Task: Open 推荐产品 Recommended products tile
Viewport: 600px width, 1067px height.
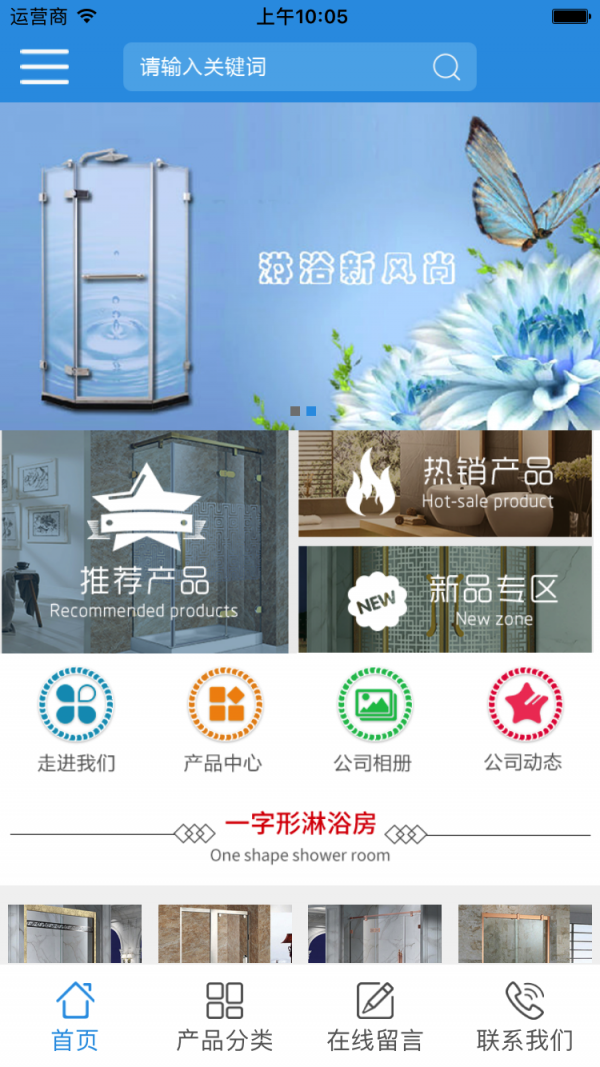Action: tap(144, 542)
